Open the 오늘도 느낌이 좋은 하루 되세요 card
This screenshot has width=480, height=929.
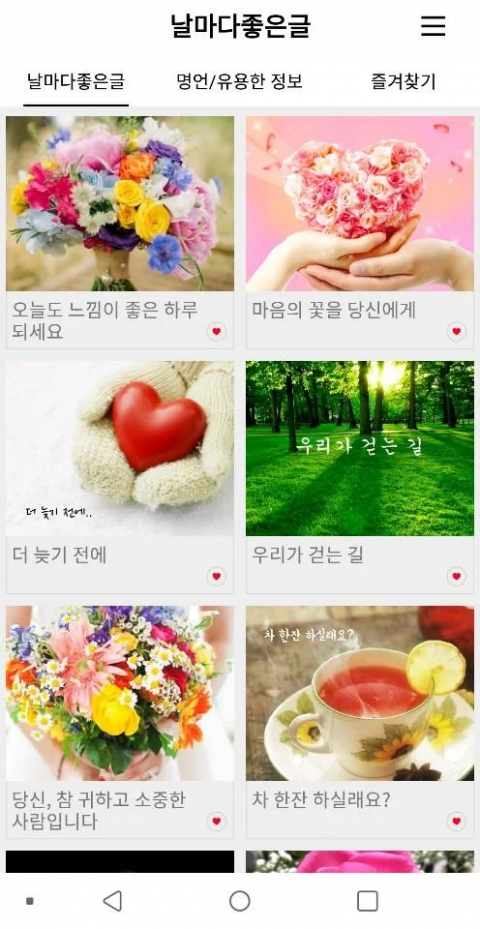click(x=120, y=232)
